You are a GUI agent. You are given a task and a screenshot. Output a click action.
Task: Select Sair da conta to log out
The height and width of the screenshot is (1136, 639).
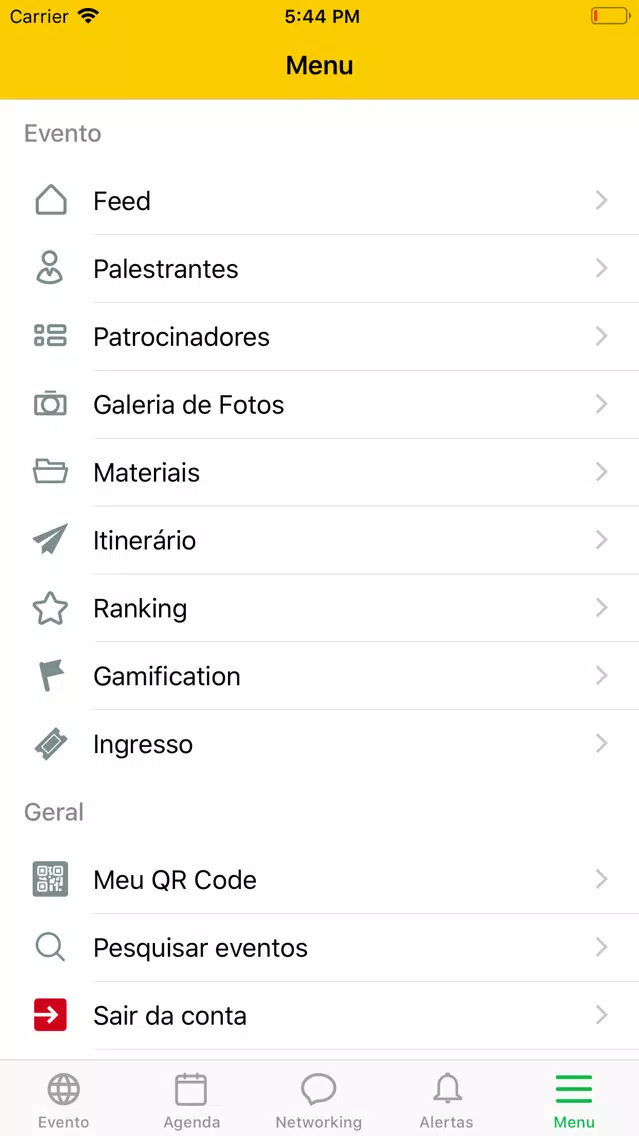coord(320,1016)
